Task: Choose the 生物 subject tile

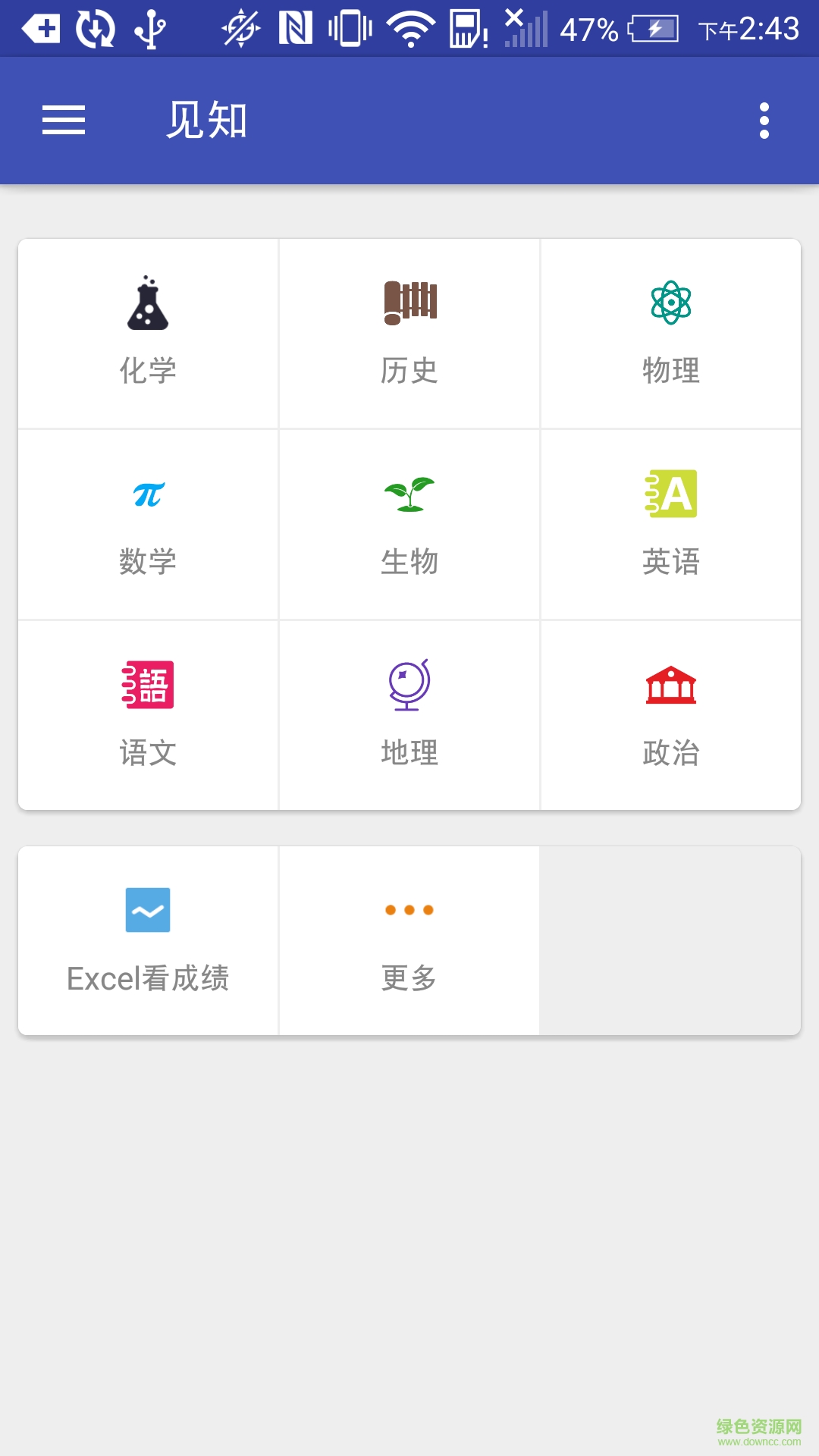Action: [x=409, y=525]
